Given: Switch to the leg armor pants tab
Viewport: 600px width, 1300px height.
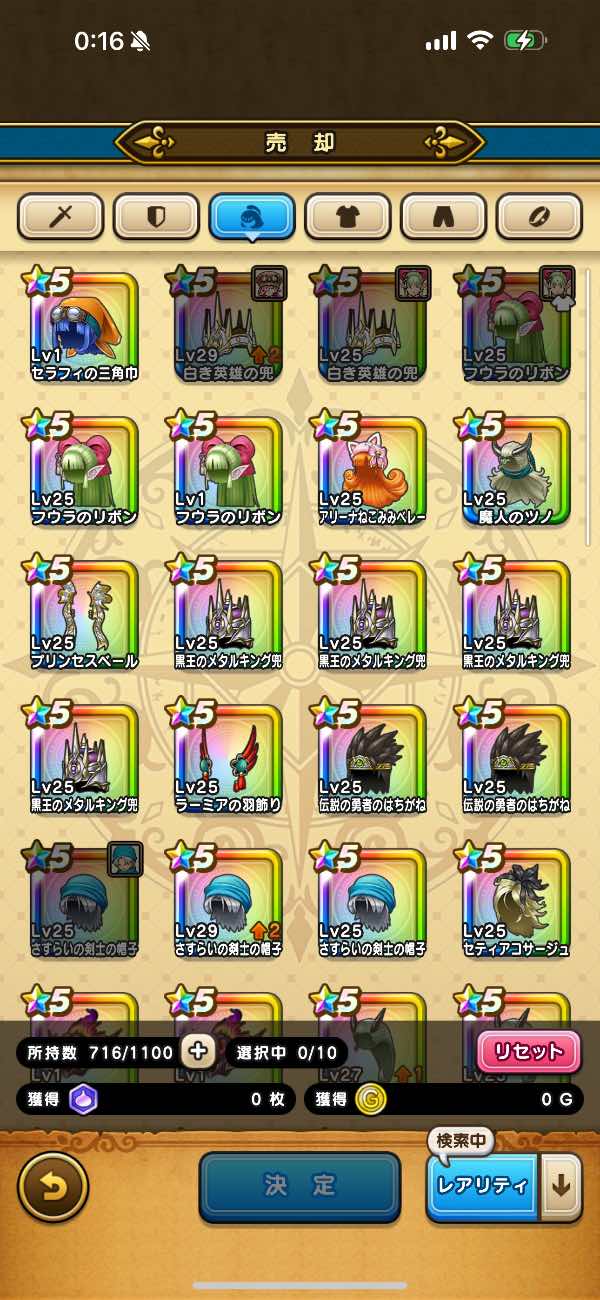Looking at the screenshot, I should tap(443, 217).
